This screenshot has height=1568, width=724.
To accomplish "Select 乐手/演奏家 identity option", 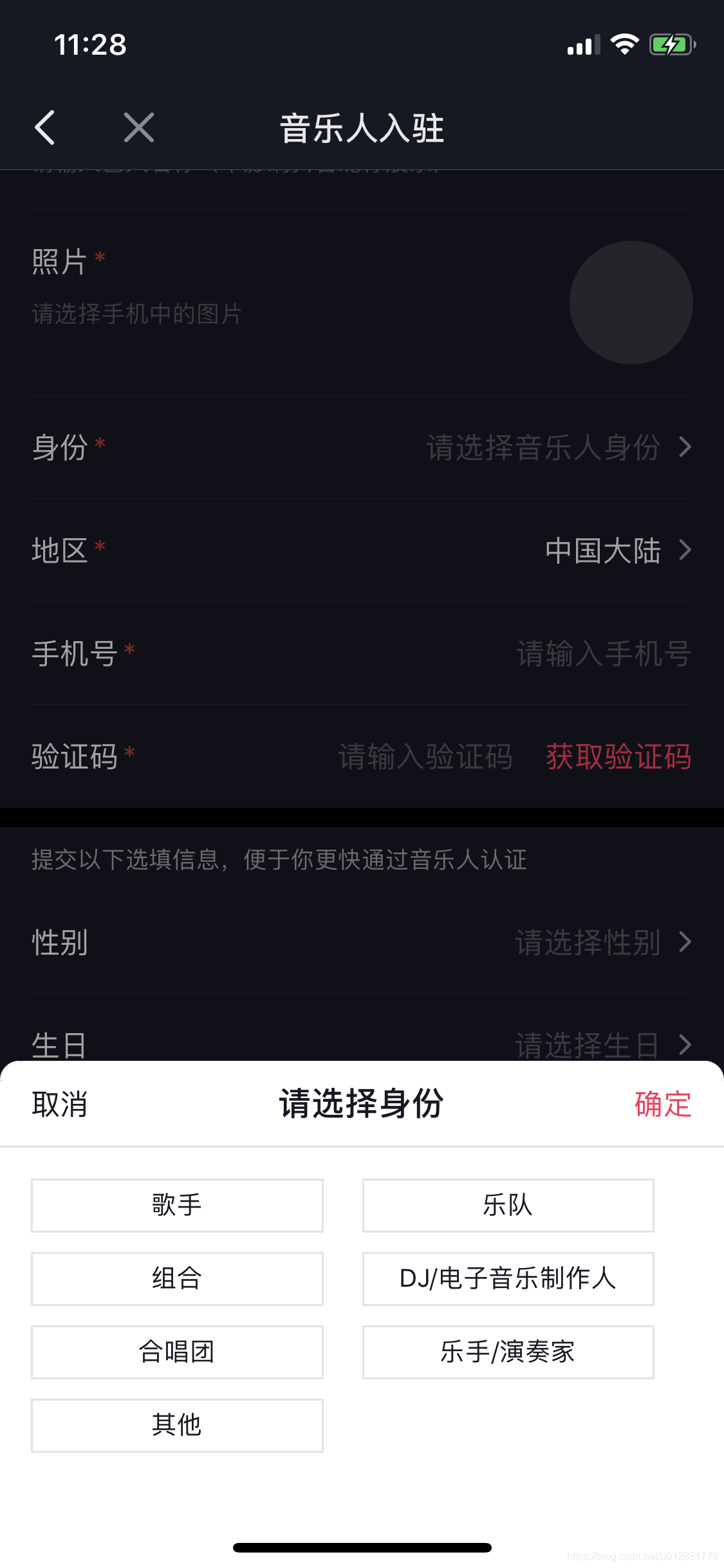I will 508,1352.
